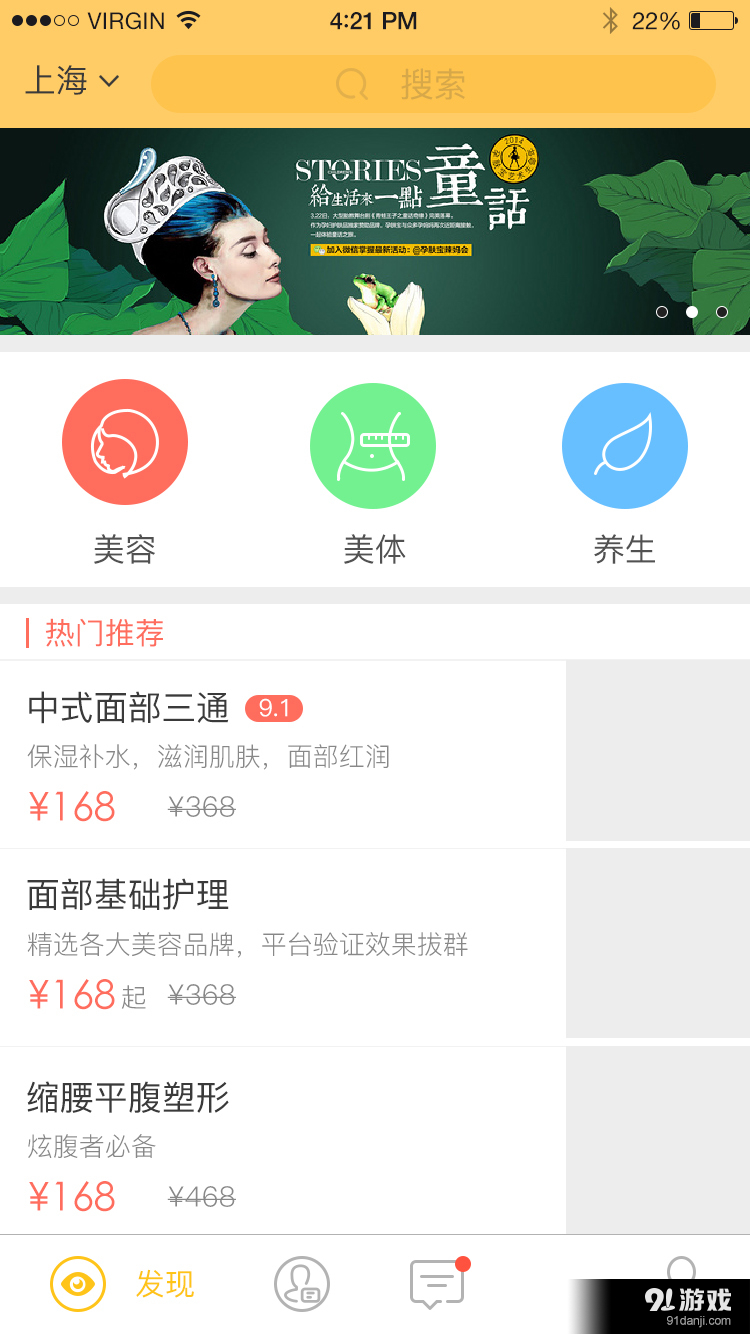
Task: Open the messages icon with red notification dot
Action: (436, 1283)
